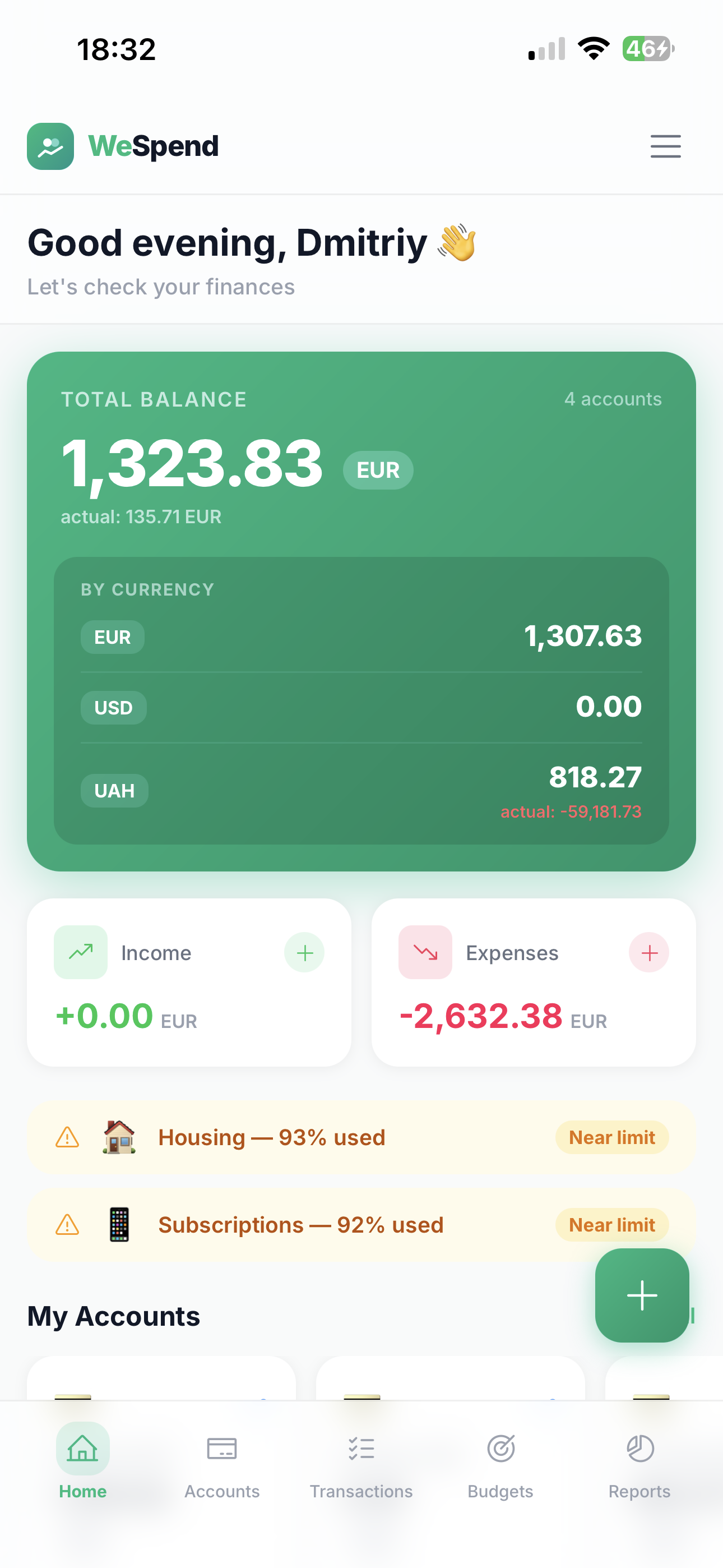This screenshot has height=1568, width=723.
Task: Expand the EUR balance details
Action: pyautogui.click(x=361, y=636)
